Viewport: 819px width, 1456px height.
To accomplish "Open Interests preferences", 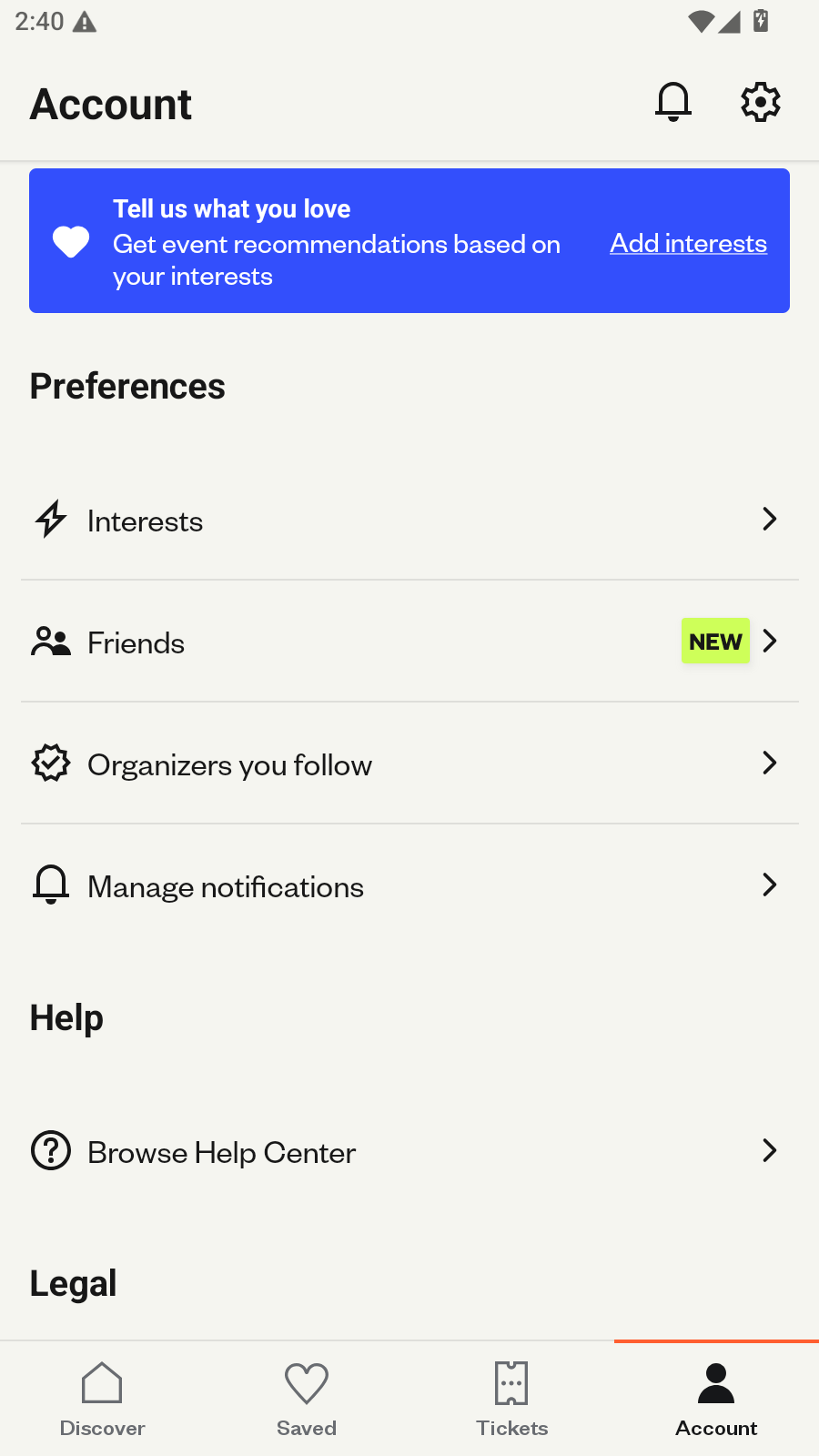I will [x=409, y=520].
